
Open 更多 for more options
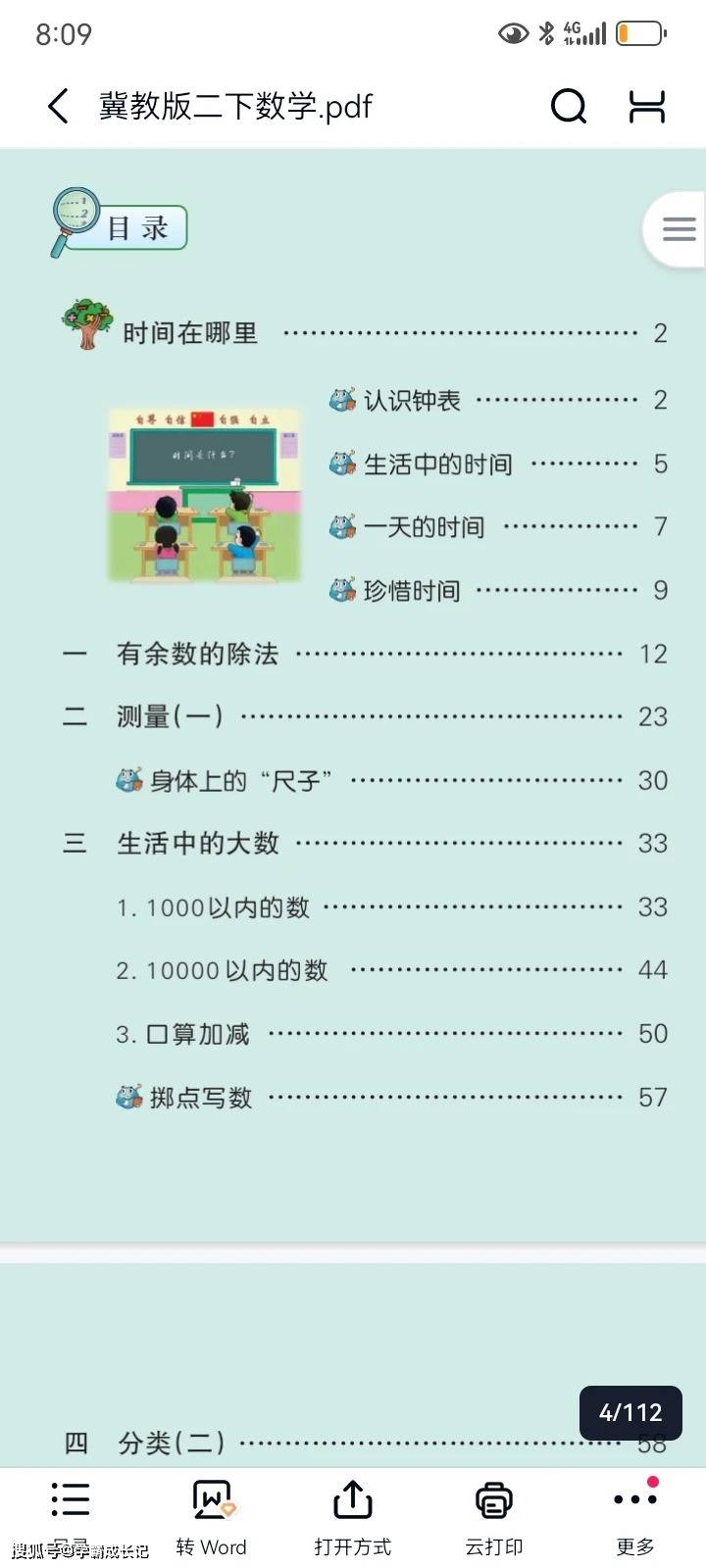635,1515
